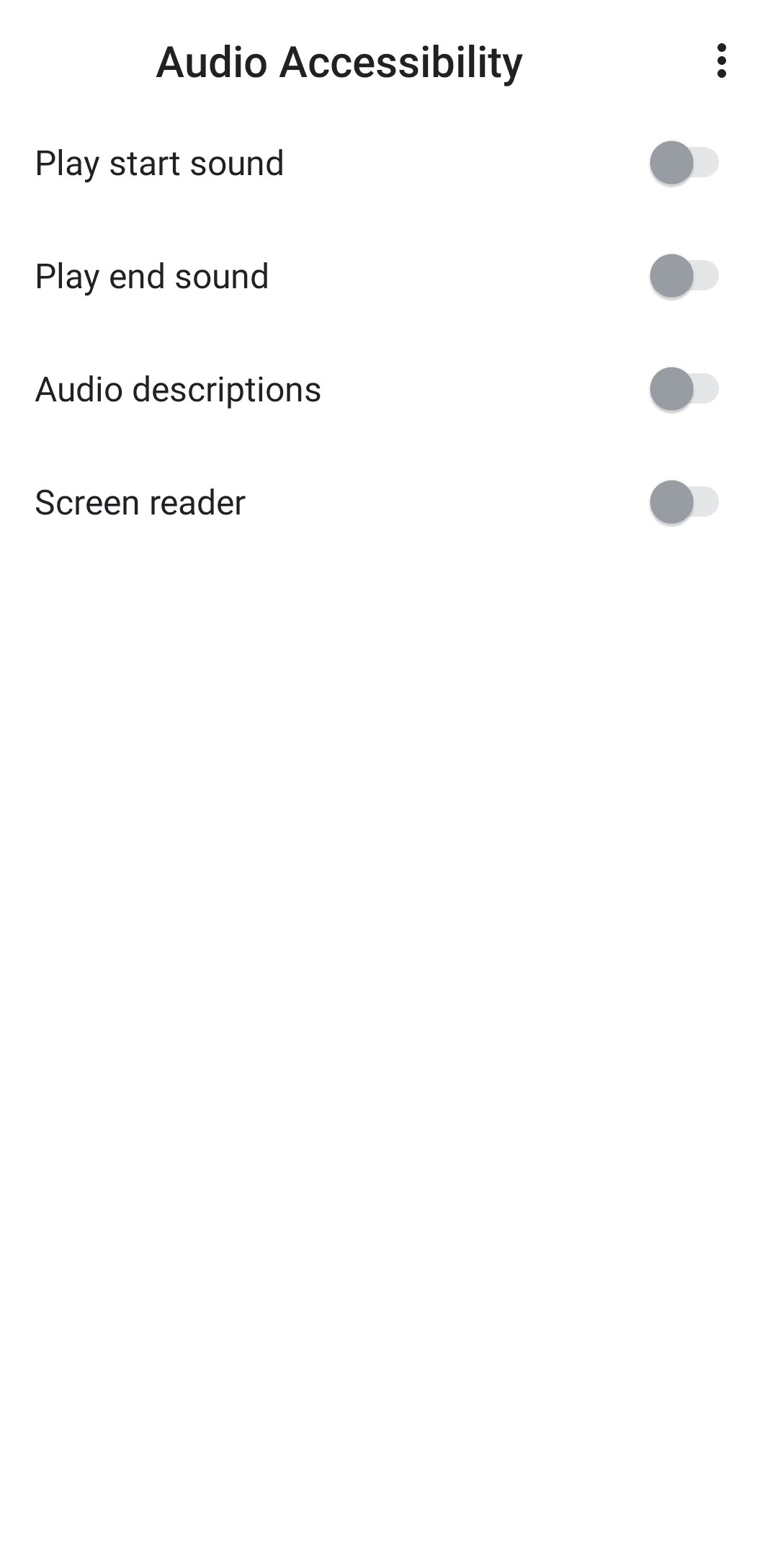Turn on Play start sound
This screenshot has width=778, height=1568.
[x=684, y=163]
